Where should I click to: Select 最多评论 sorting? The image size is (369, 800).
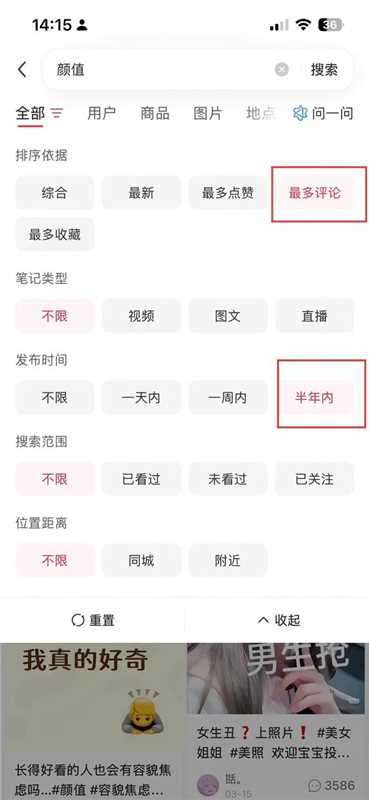click(314, 193)
